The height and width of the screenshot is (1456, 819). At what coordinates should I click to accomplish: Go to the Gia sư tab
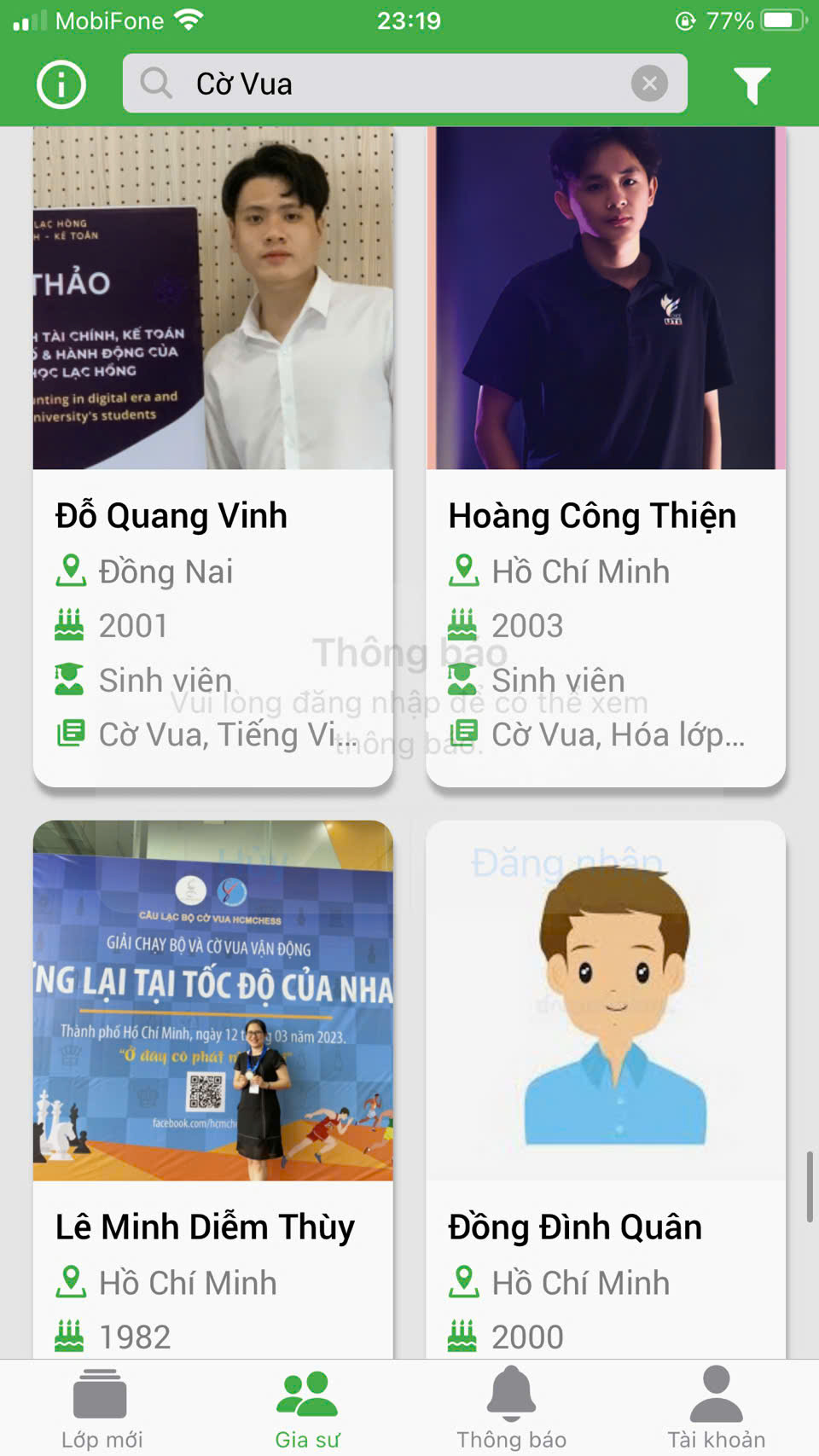pos(307,1409)
